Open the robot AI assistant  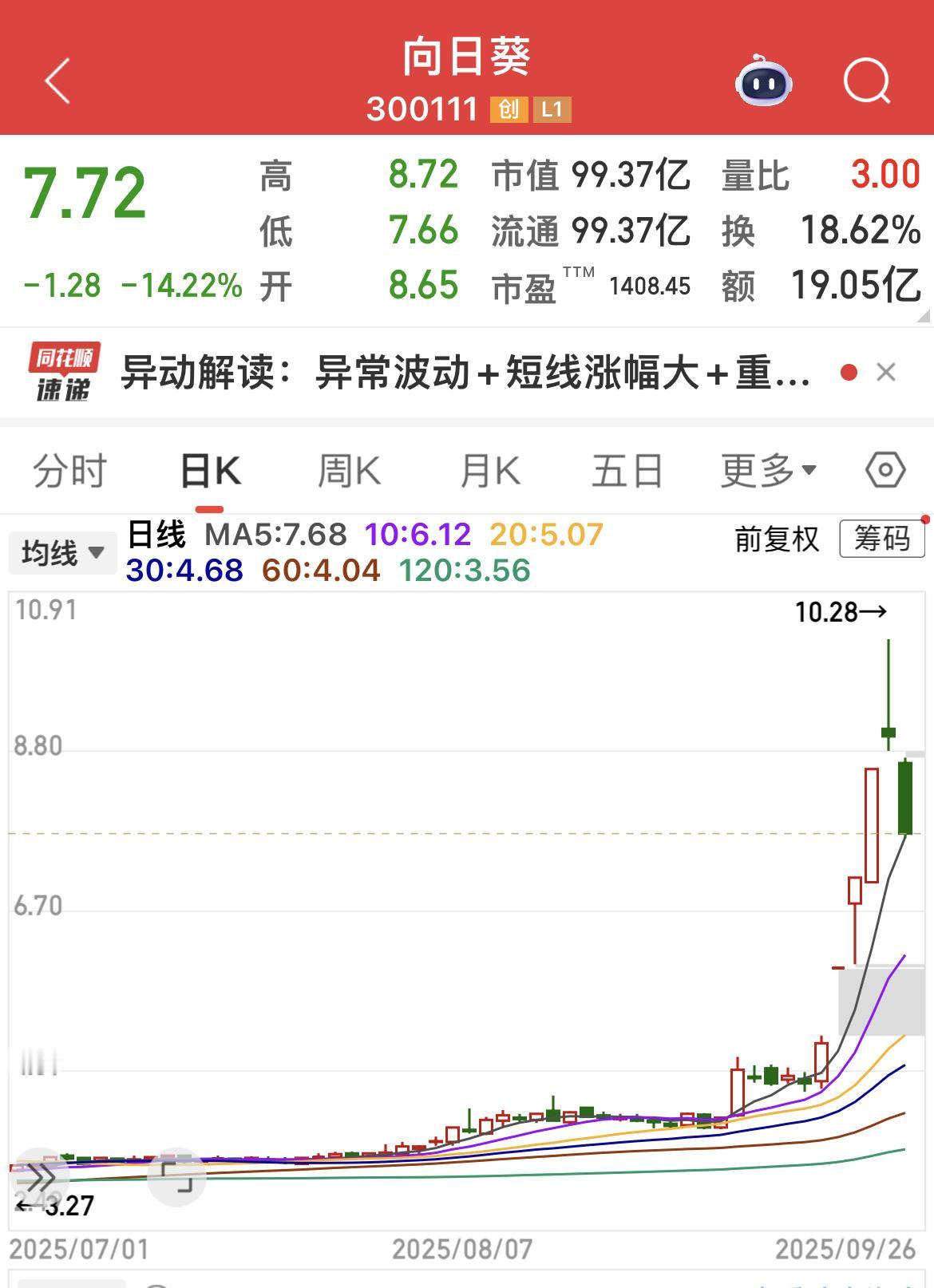pyautogui.click(x=763, y=81)
